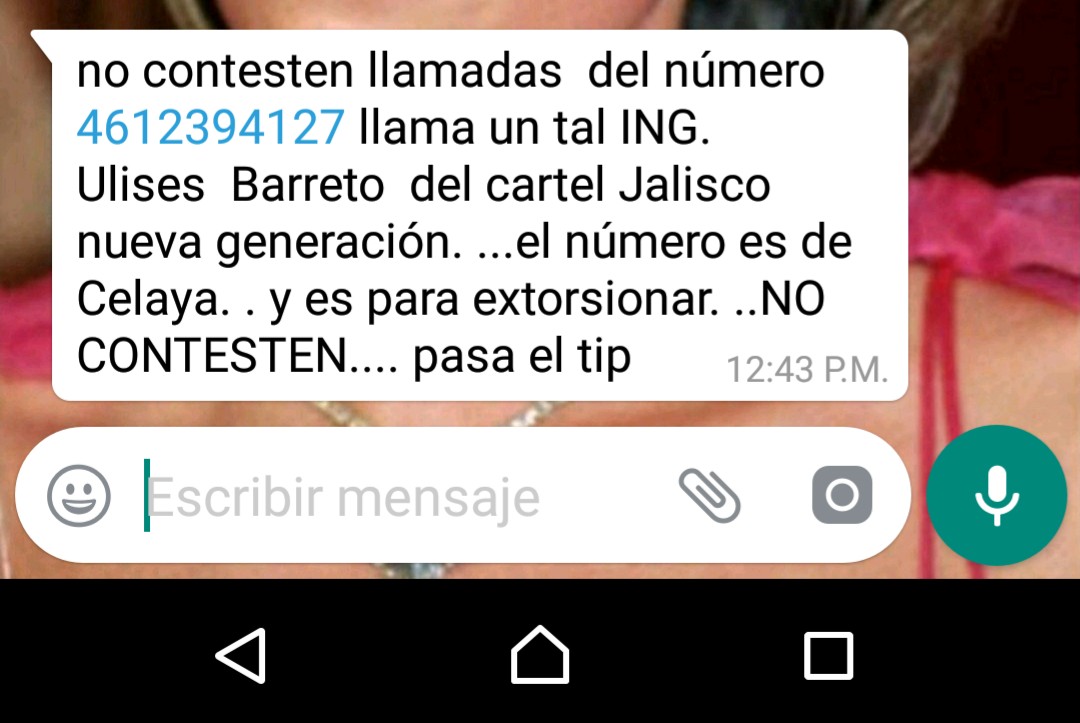The width and height of the screenshot is (1080, 723).
Task: Tap the microphone voice message button
Action: [x=996, y=496]
